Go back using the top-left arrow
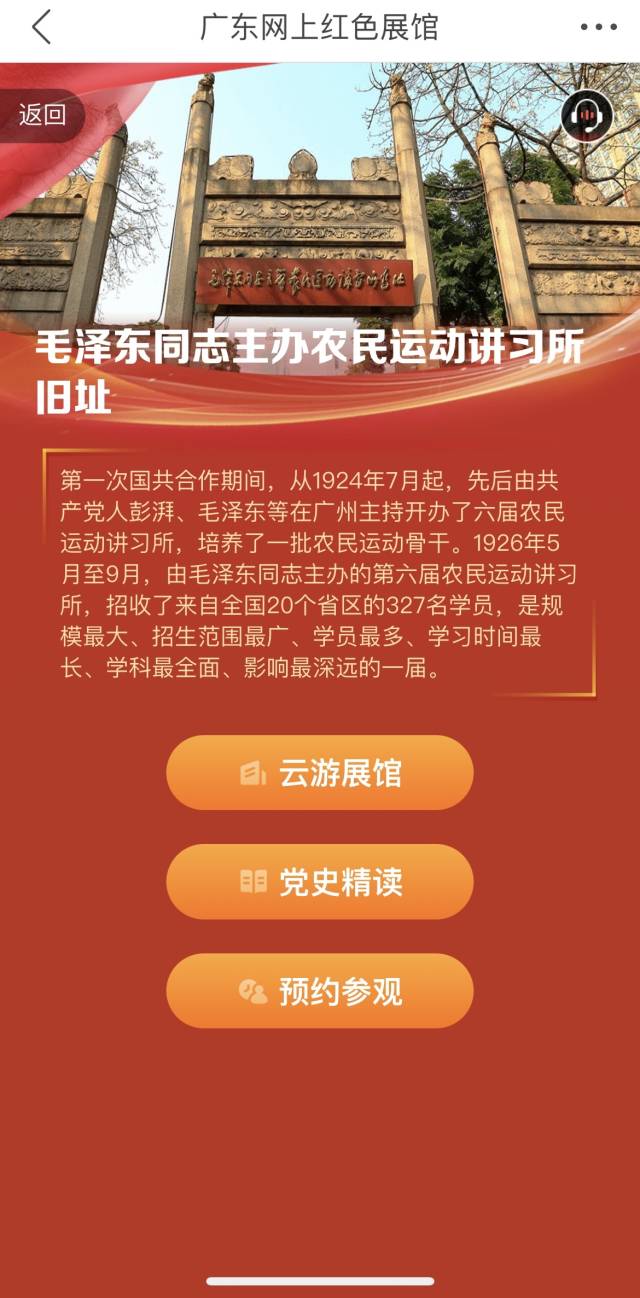640x1298 pixels. click(x=41, y=28)
